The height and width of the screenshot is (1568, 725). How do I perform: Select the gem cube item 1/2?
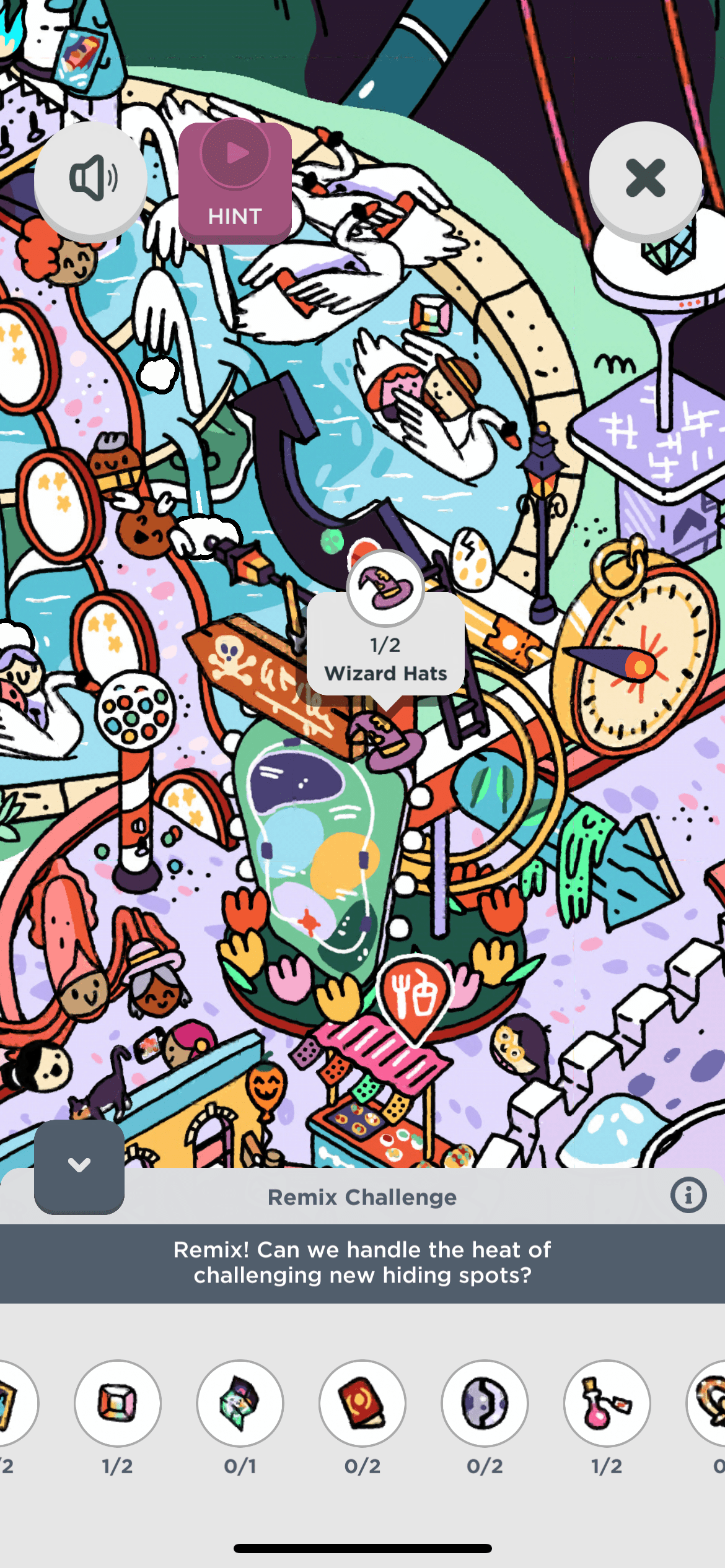[x=118, y=1403]
